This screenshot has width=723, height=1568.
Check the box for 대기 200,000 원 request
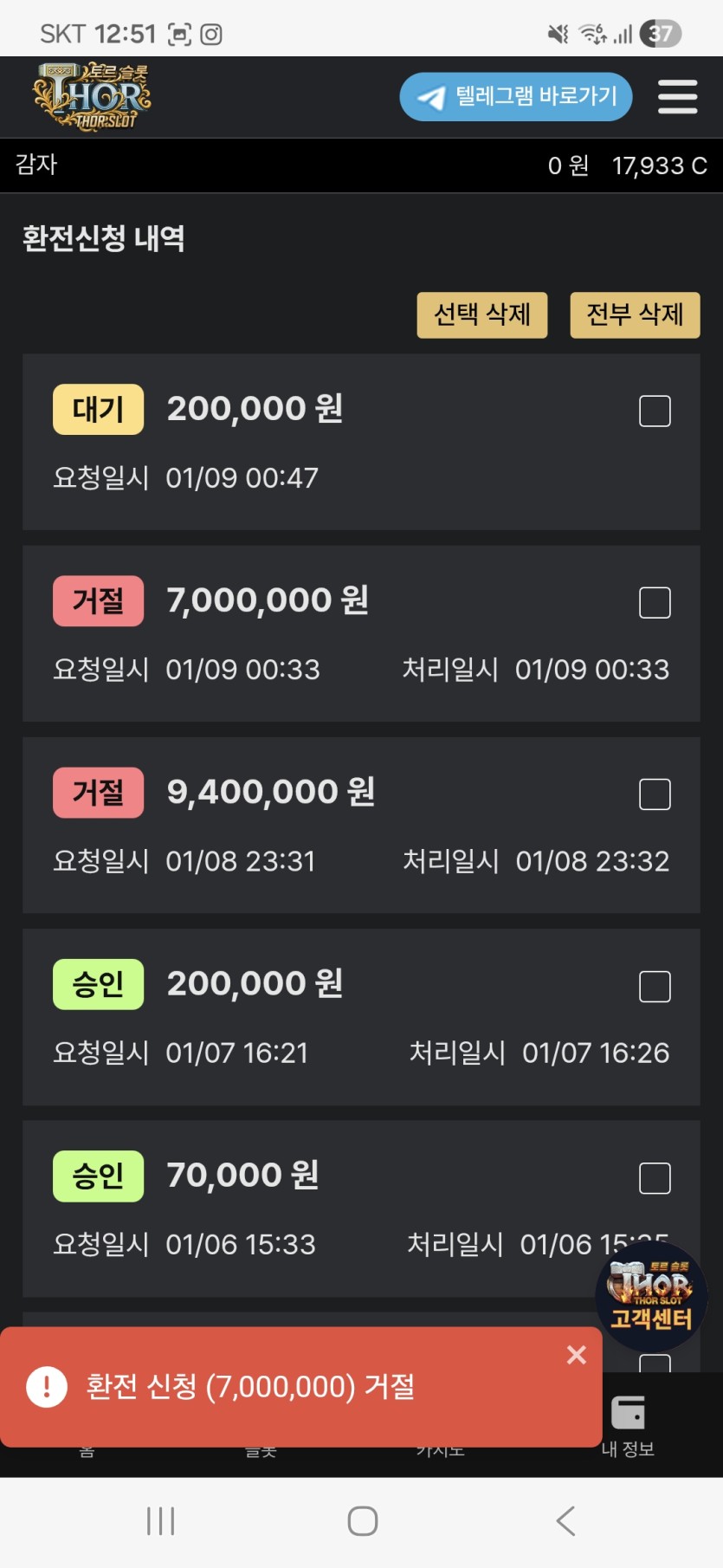point(655,411)
